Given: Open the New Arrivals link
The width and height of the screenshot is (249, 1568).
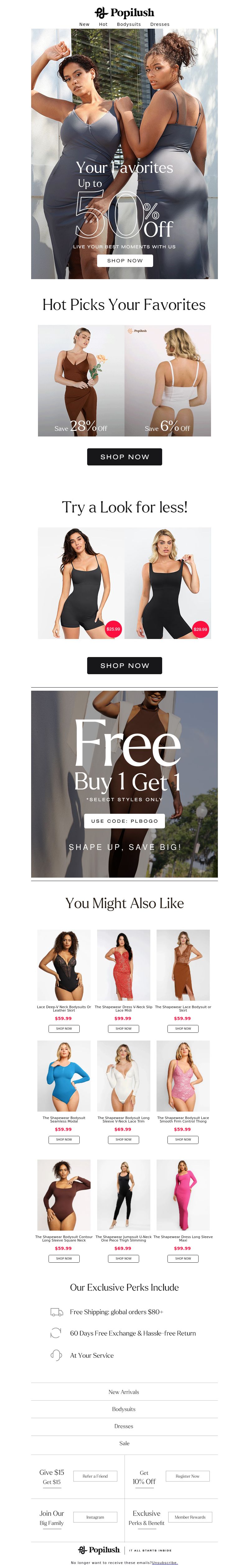Looking at the screenshot, I should [x=124, y=1391].
